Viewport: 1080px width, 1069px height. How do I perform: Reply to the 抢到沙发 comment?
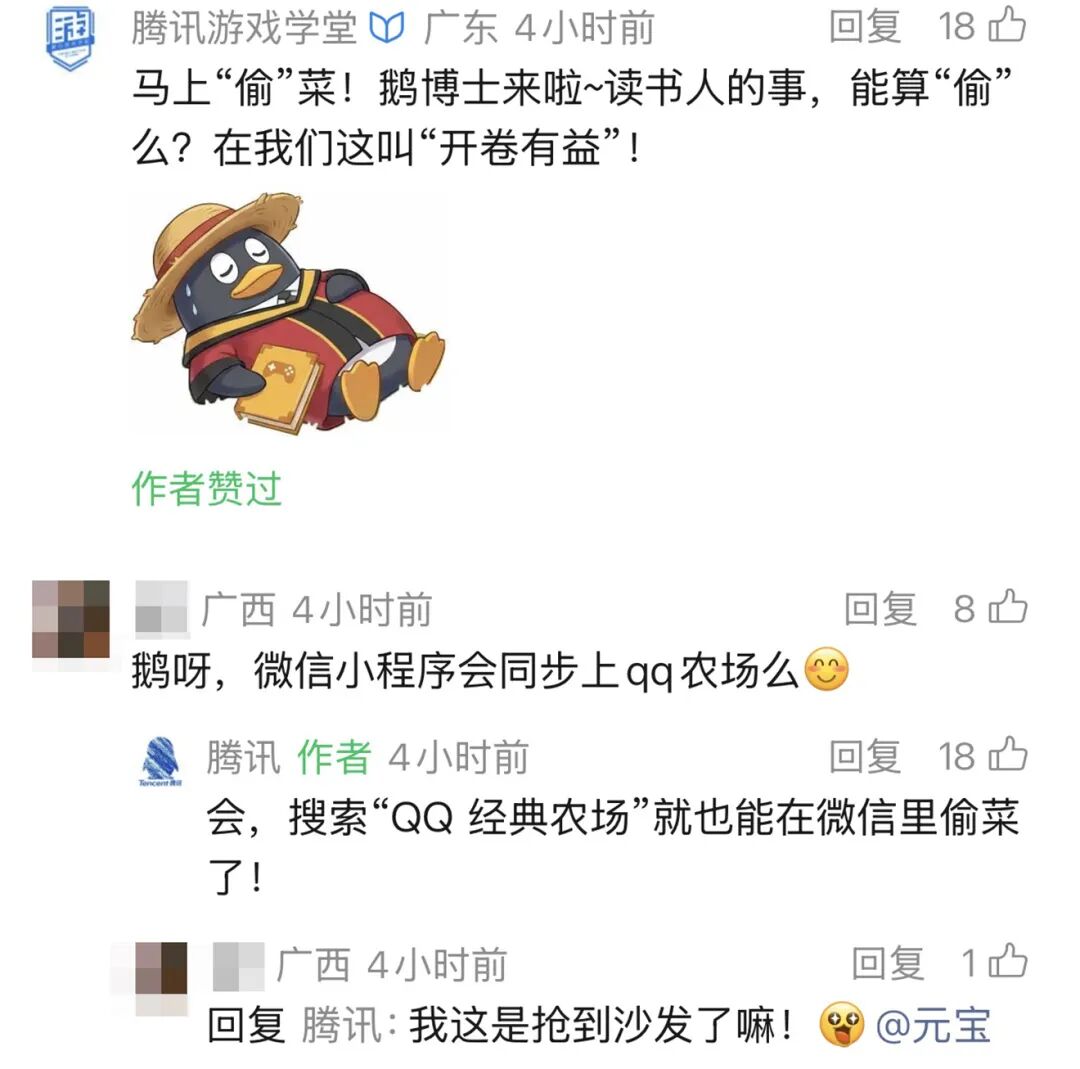(x=887, y=964)
